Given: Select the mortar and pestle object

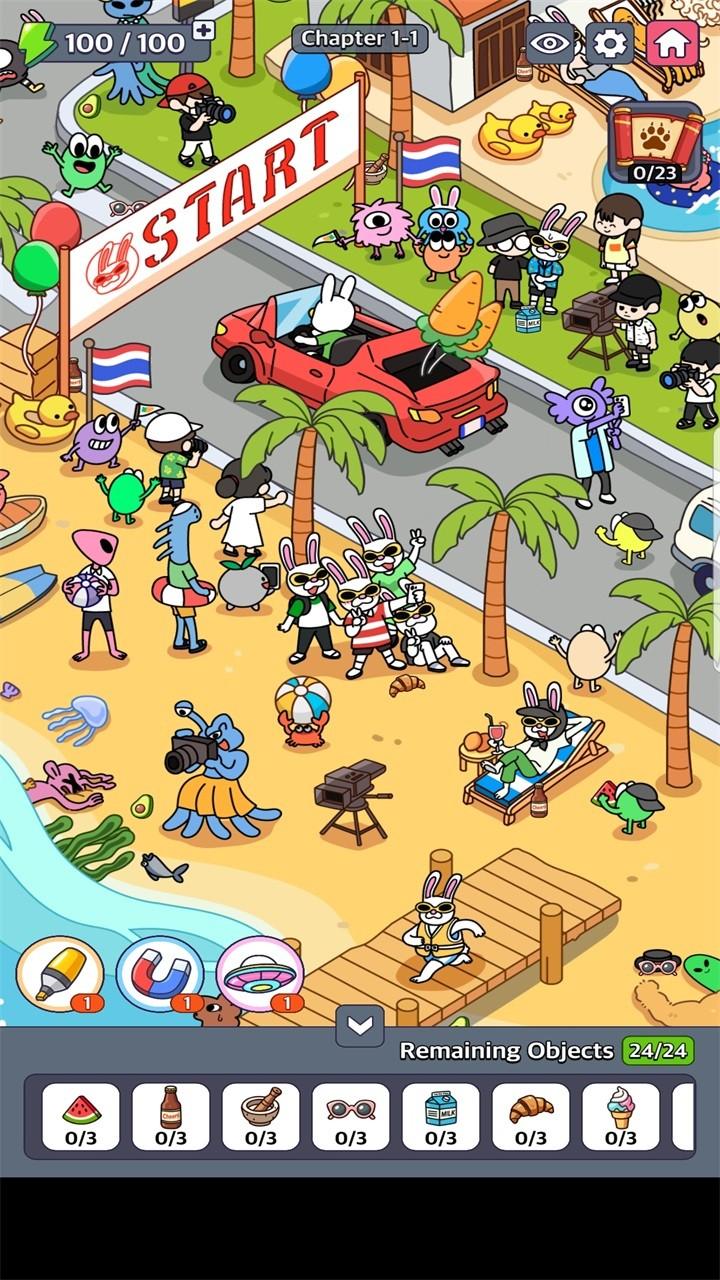Looking at the screenshot, I should click(261, 1116).
